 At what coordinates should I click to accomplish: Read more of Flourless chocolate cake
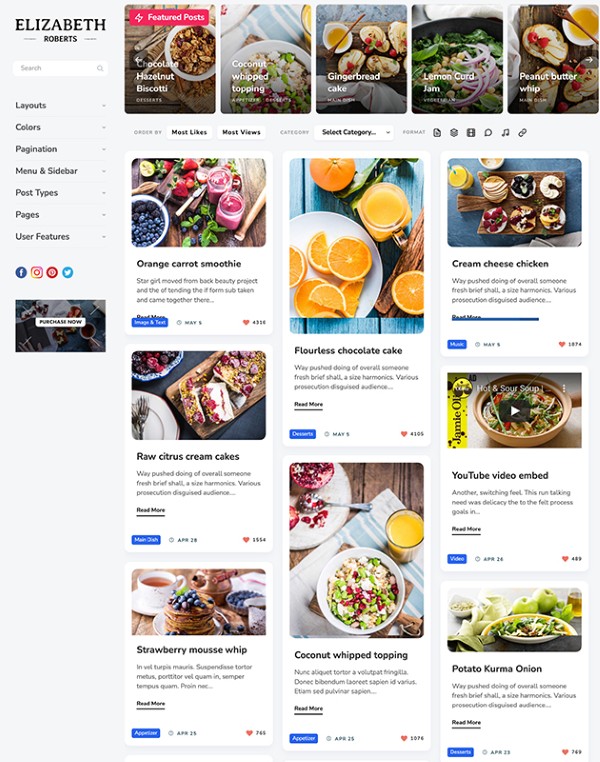pyautogui.click(x=308, y=404)
